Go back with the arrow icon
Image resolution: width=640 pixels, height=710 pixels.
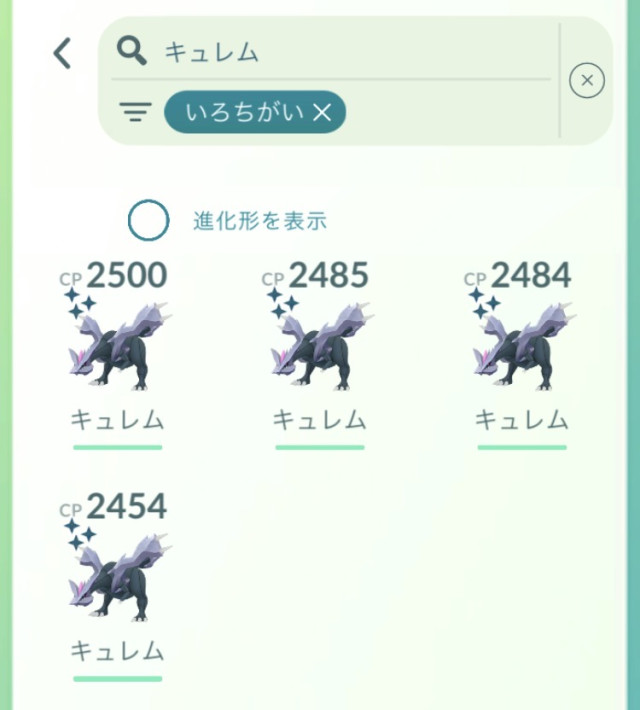(62, 53)
